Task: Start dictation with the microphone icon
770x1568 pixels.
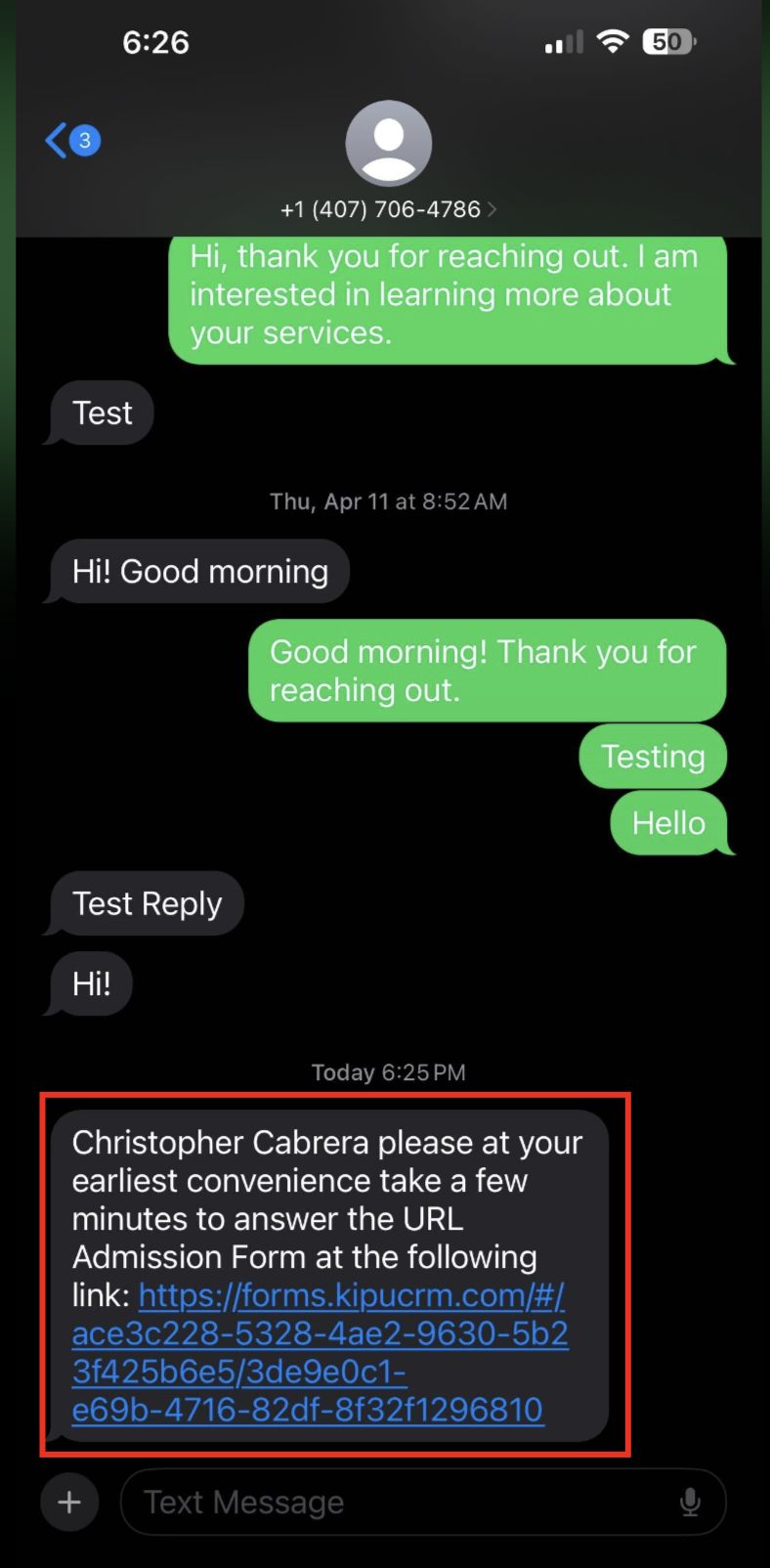Action: 690,1503
